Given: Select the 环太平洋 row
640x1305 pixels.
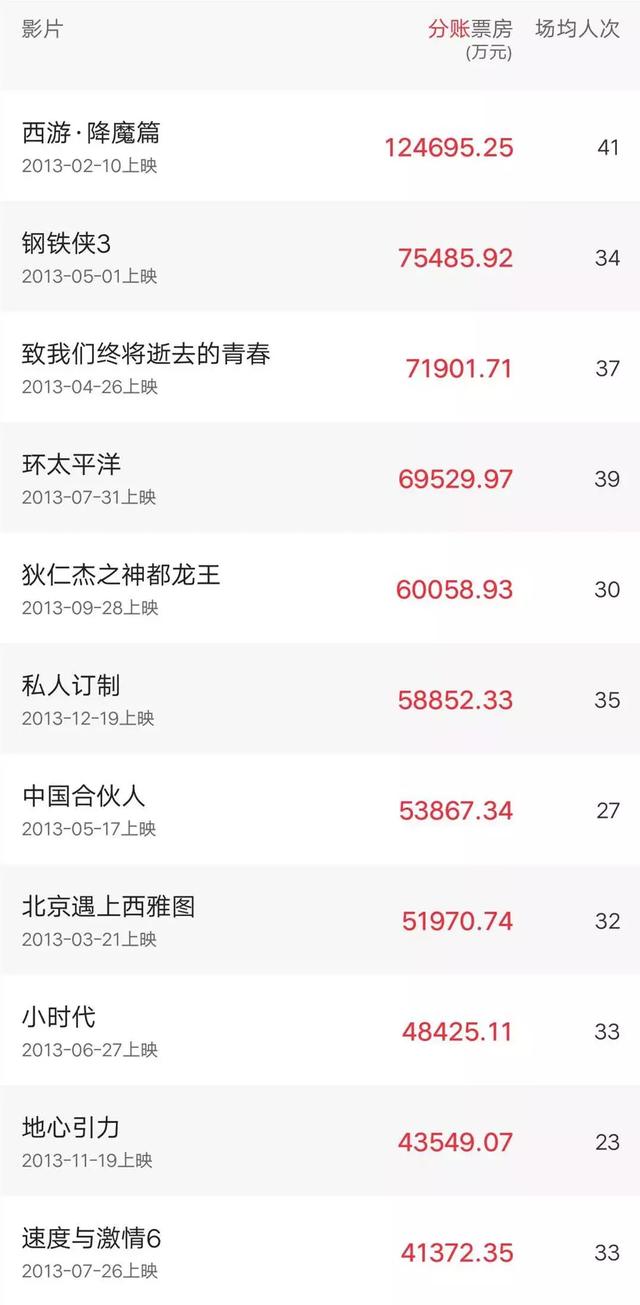Looking at the screenshot, I should coord(320,478).
